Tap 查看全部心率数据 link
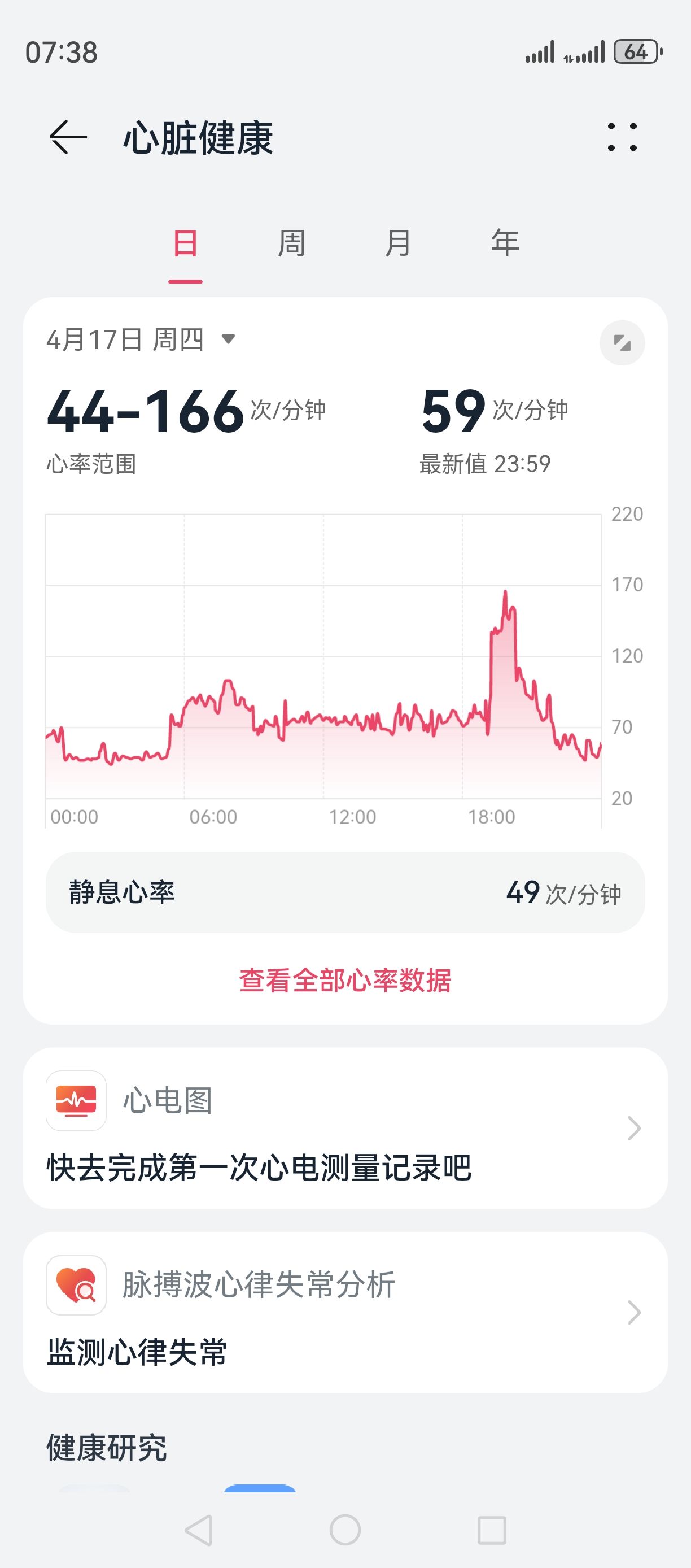 pyautogui.click(x=345, y=981)
